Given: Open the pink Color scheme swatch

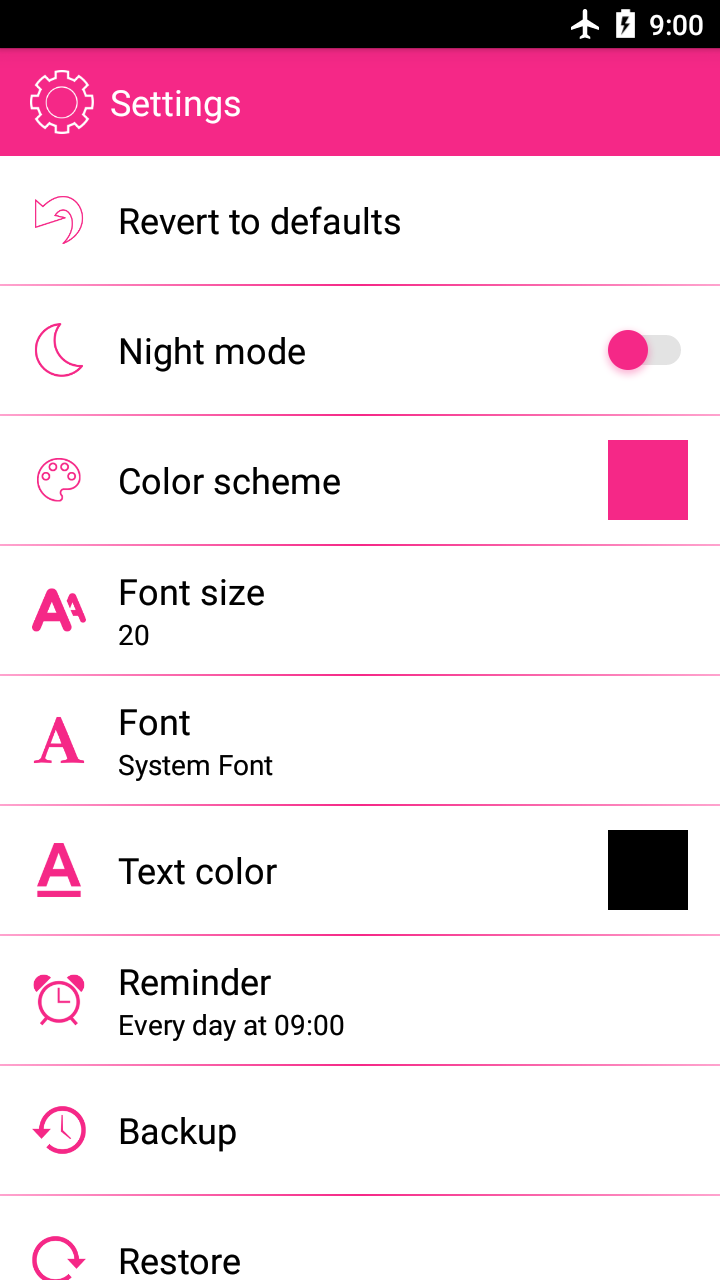Looking at the screenshot, I should tap(647, 480).
